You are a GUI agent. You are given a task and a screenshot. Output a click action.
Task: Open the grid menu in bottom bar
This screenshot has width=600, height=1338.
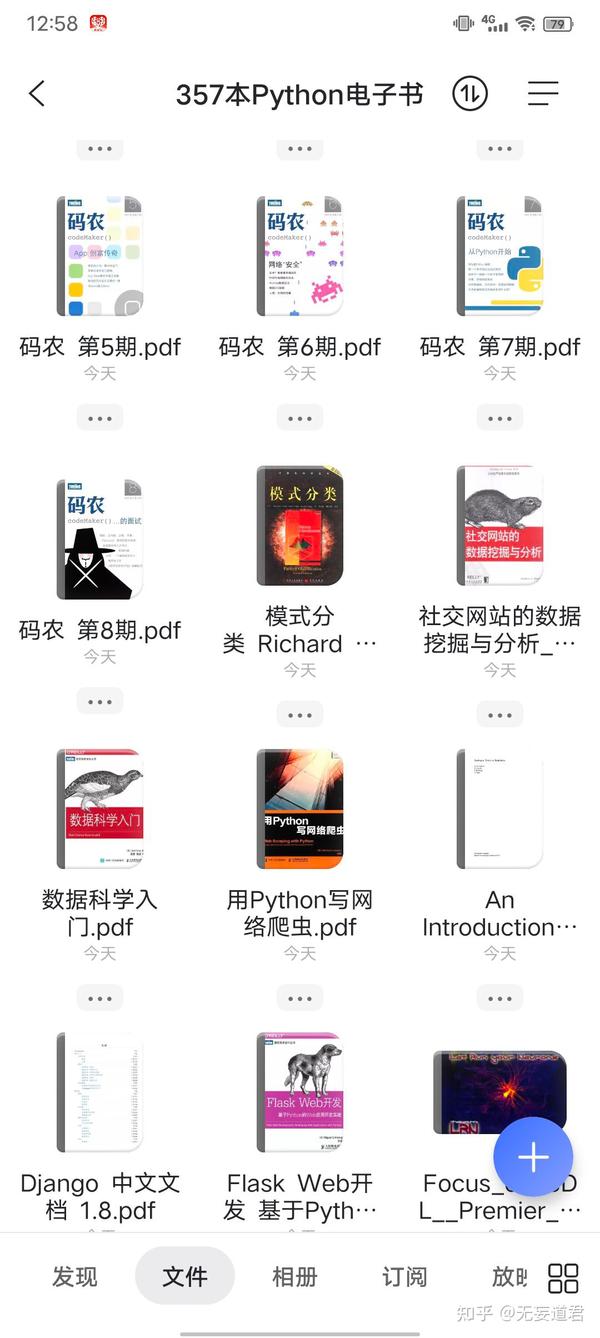pyautogui.click(x=564, y=1278)
